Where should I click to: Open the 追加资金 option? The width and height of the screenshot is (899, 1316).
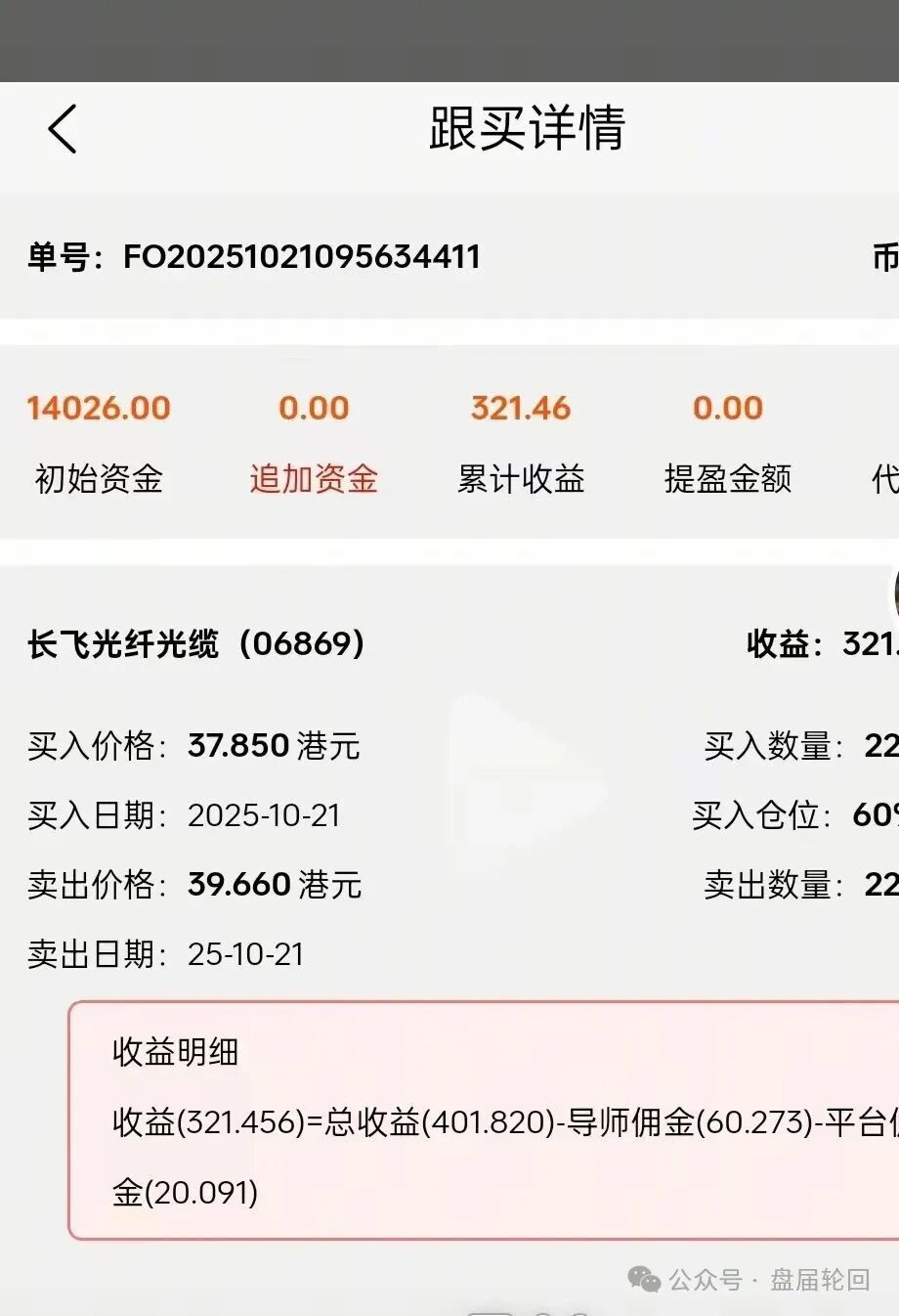click(x=314, y=478)
